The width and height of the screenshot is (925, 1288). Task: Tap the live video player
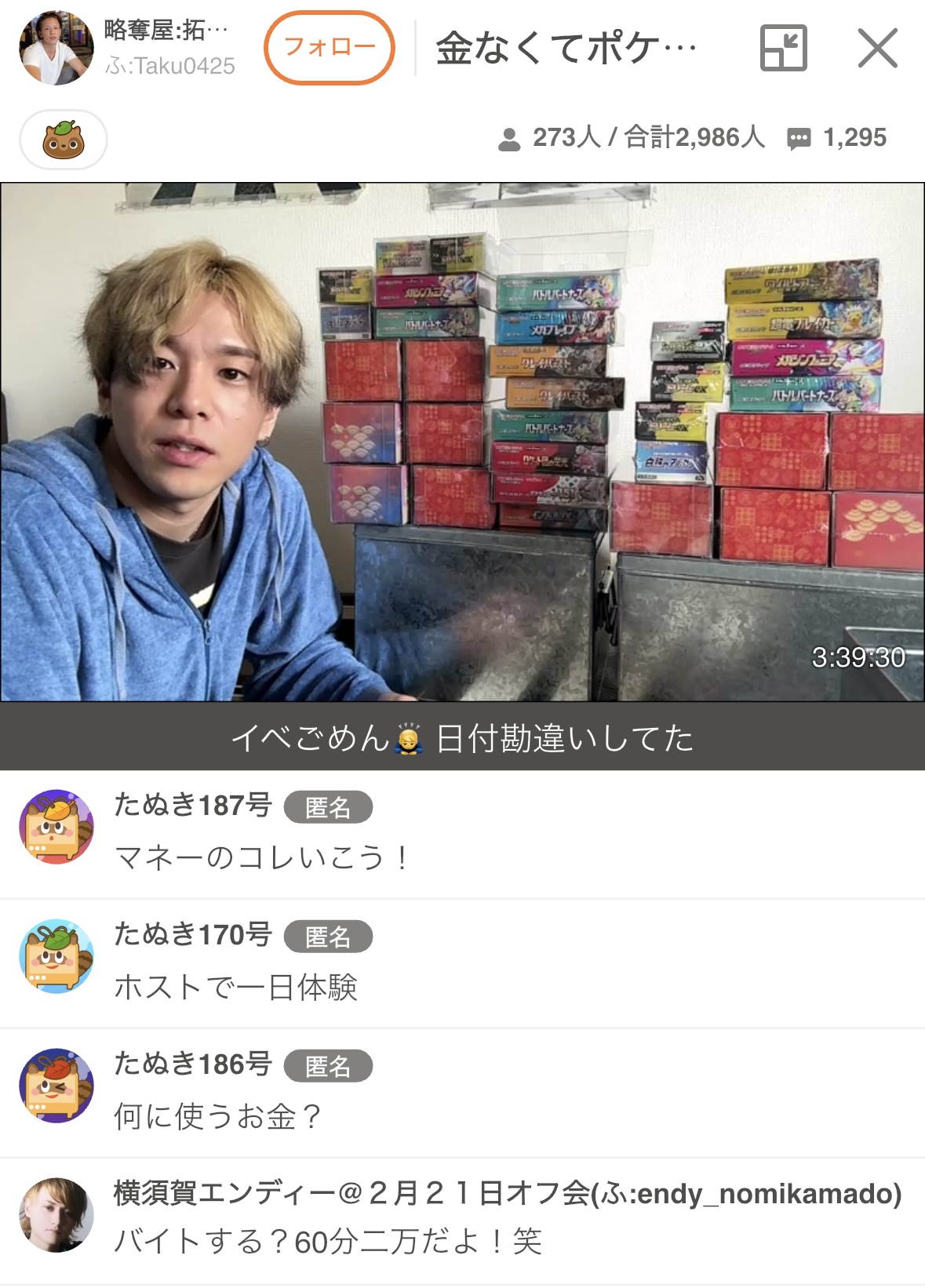462,442
